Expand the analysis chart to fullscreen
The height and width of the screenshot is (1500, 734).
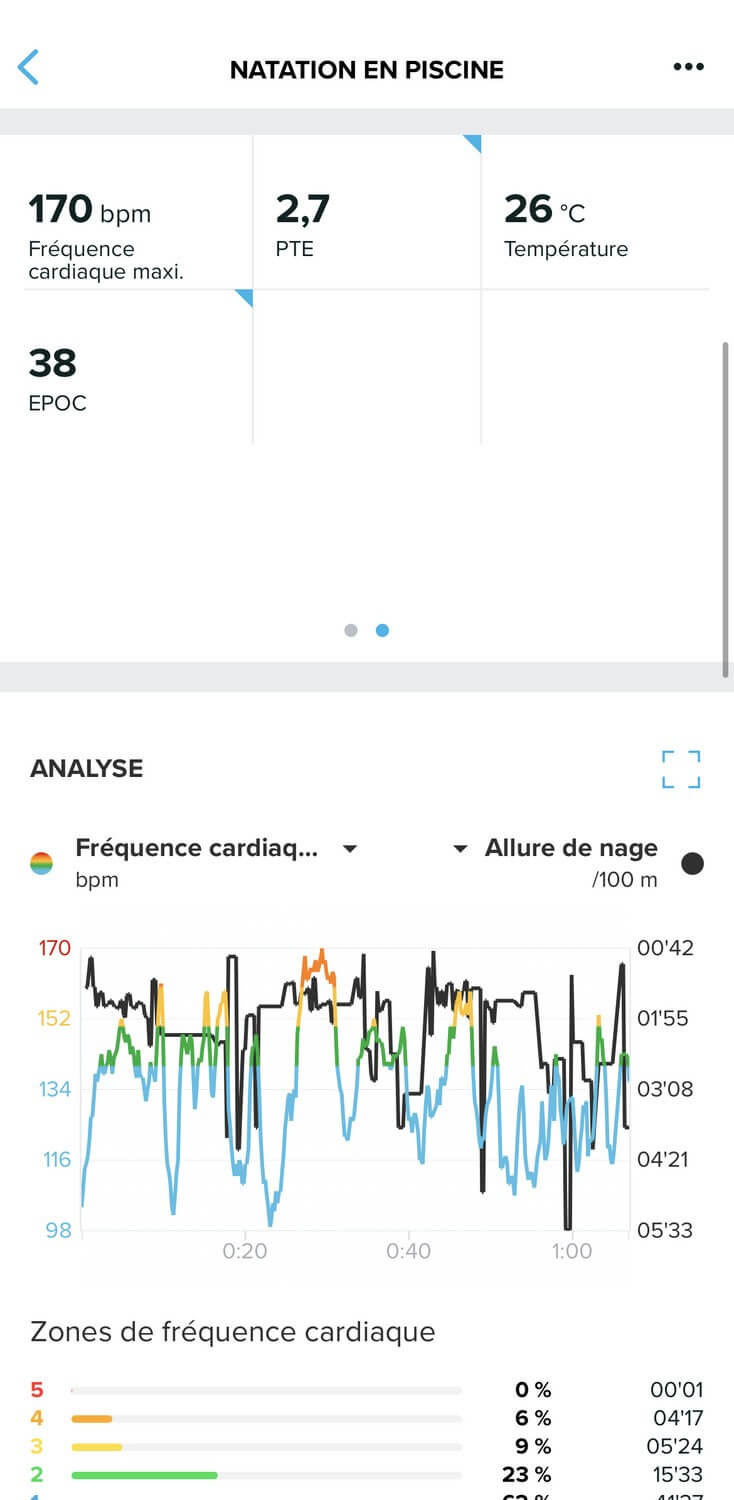click(x=681, y=769)
